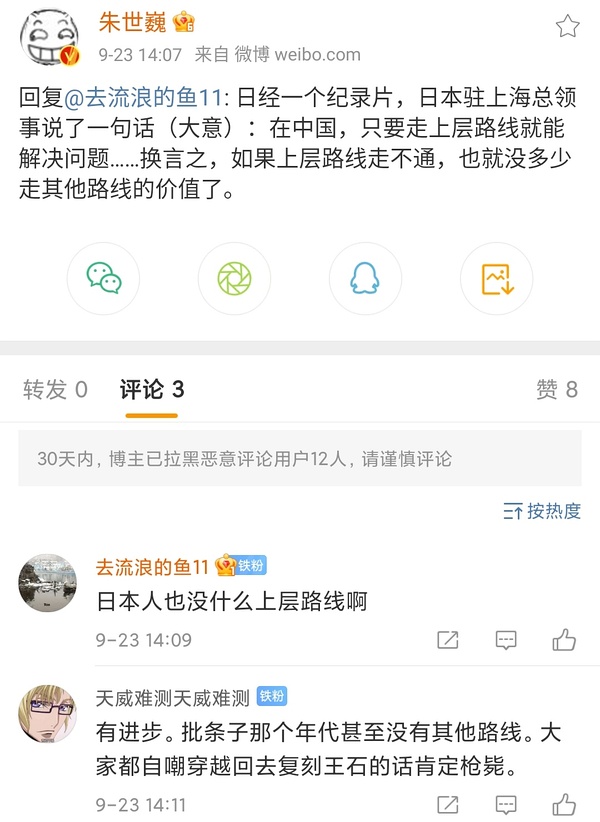
Task: Repost the comment by 去流浪的鱼11
Action: click(x=449, y=640)
